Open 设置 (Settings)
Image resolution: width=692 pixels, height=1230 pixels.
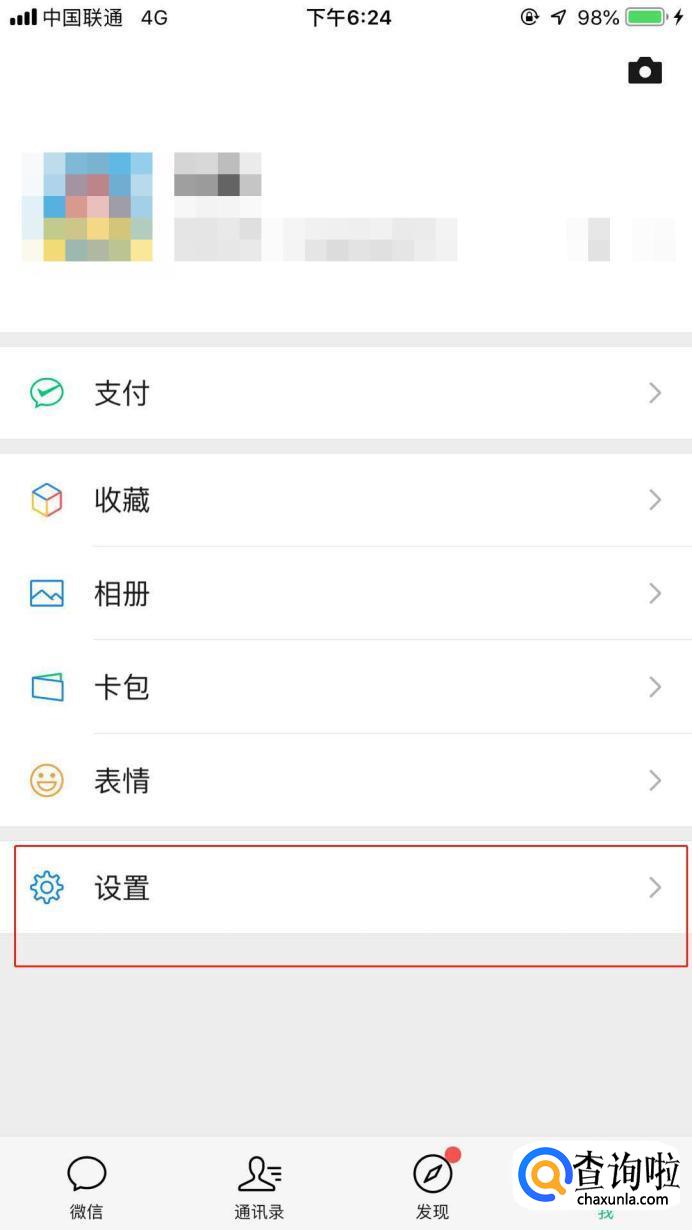[x=346, y=887]
